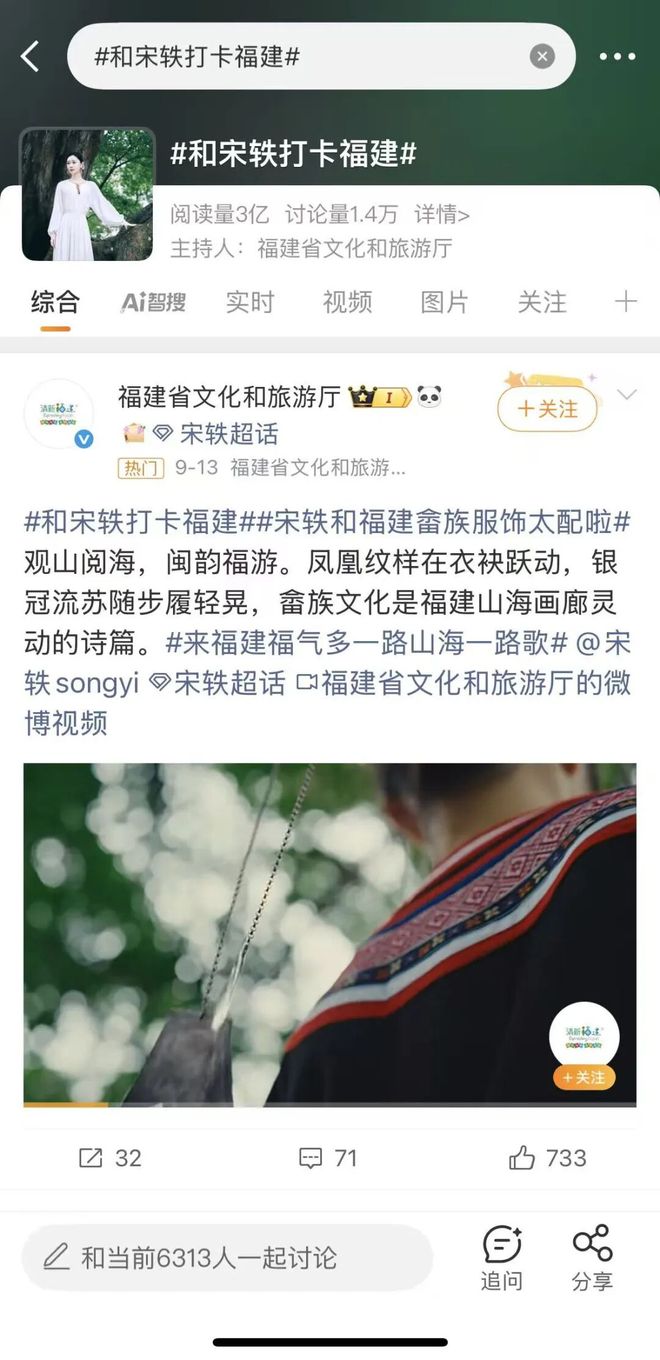The width and height of the screenshot is (660, 1360).
Task: Tap the search field with #和宋轶打卡福建#
Action: [x=300, y=56]
